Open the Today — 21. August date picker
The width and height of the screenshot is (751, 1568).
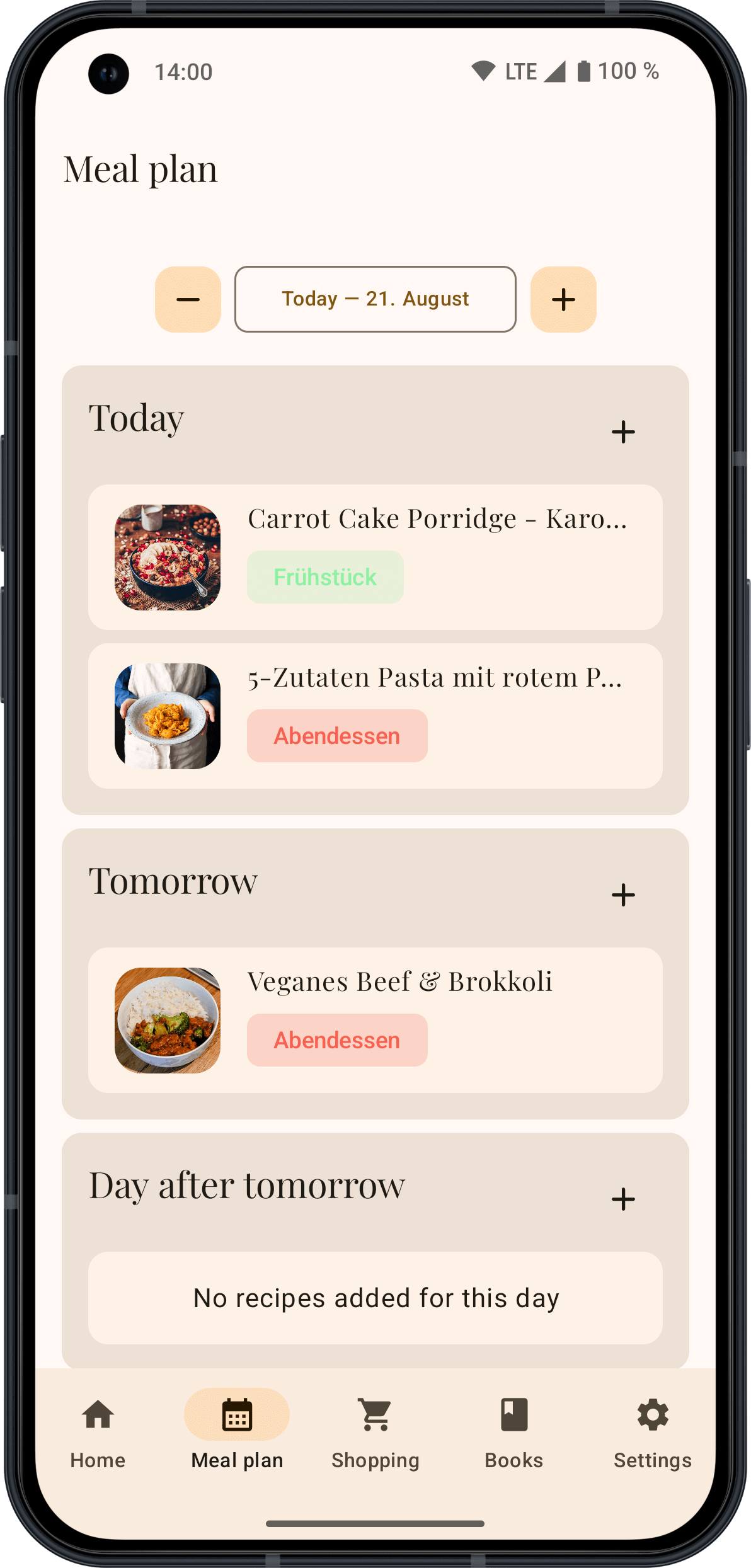(x=375, y=299)
